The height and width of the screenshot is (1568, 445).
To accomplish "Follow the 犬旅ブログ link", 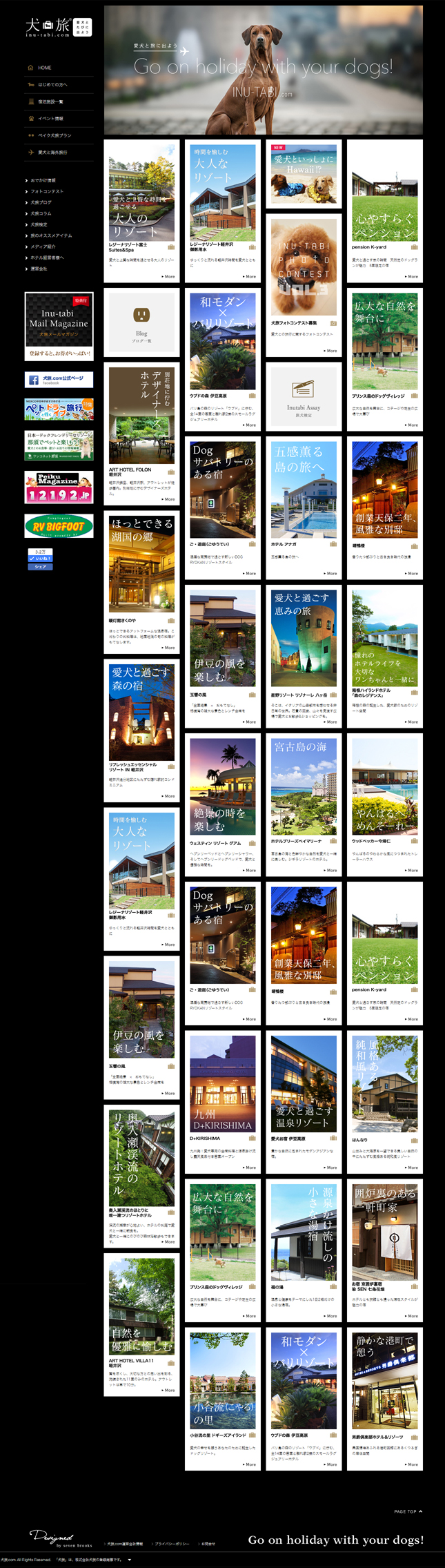I will pyautogui.click(x=41, y=202).
